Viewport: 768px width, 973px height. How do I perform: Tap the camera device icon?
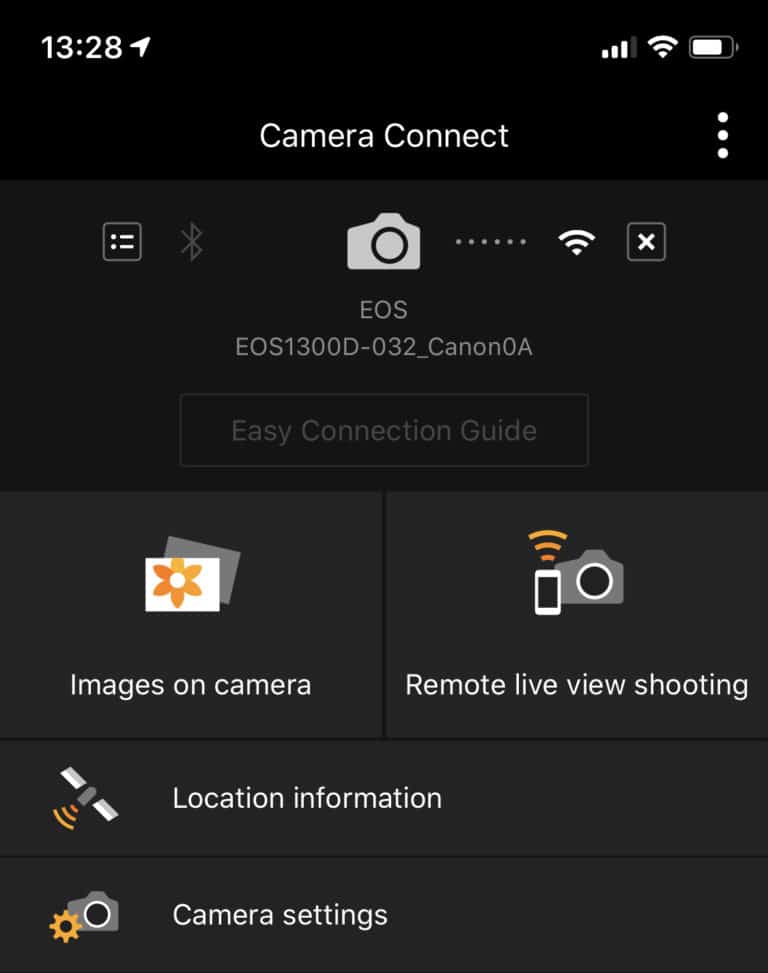click(x=384, y=241)
